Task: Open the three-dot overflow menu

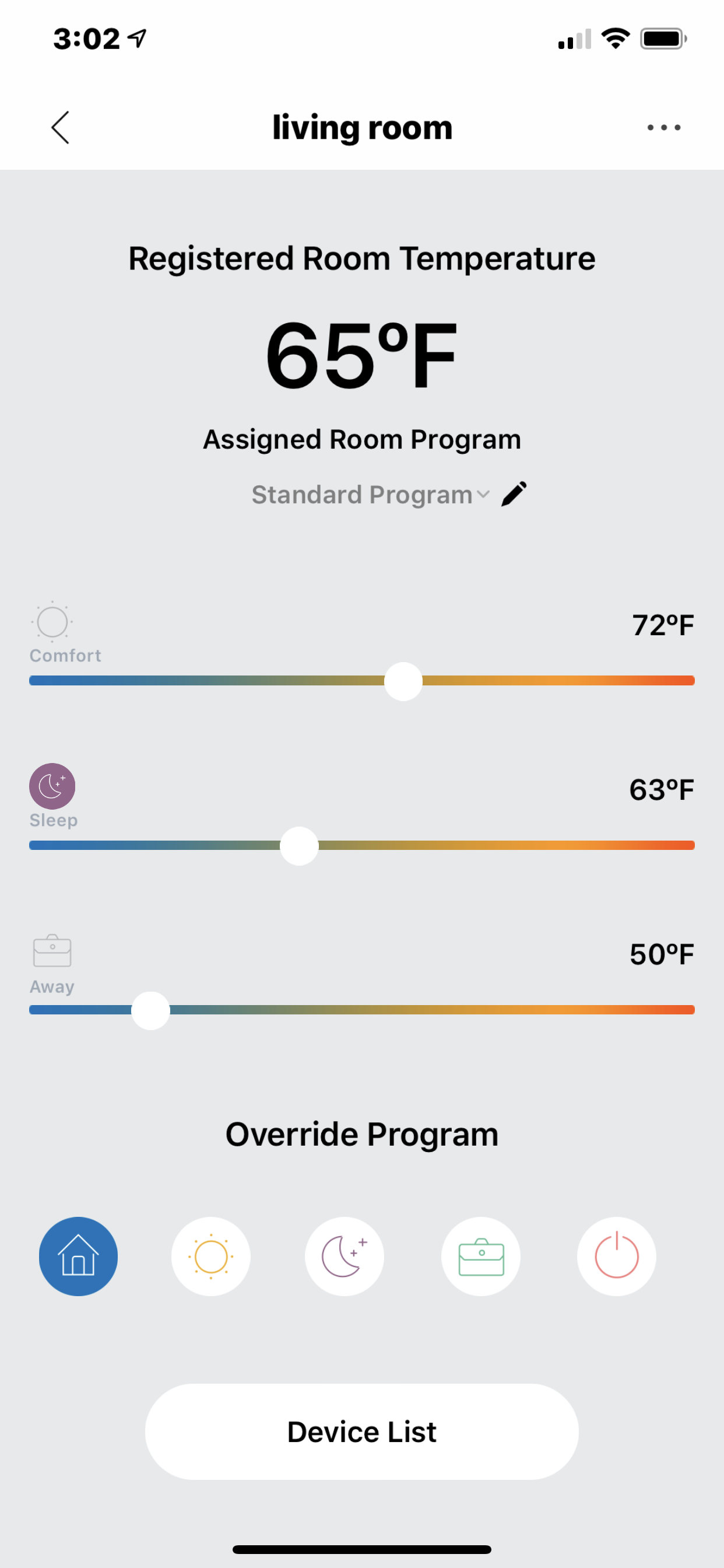Action: [x=664, y=127]
